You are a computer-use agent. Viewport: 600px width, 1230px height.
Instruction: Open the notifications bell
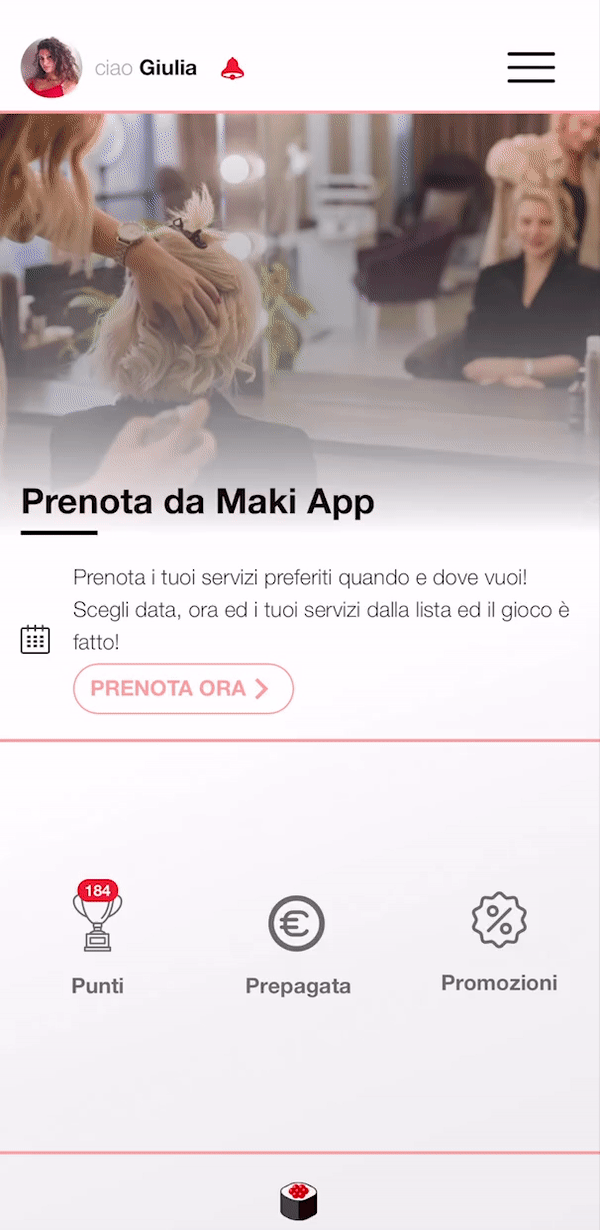[232, 68]
